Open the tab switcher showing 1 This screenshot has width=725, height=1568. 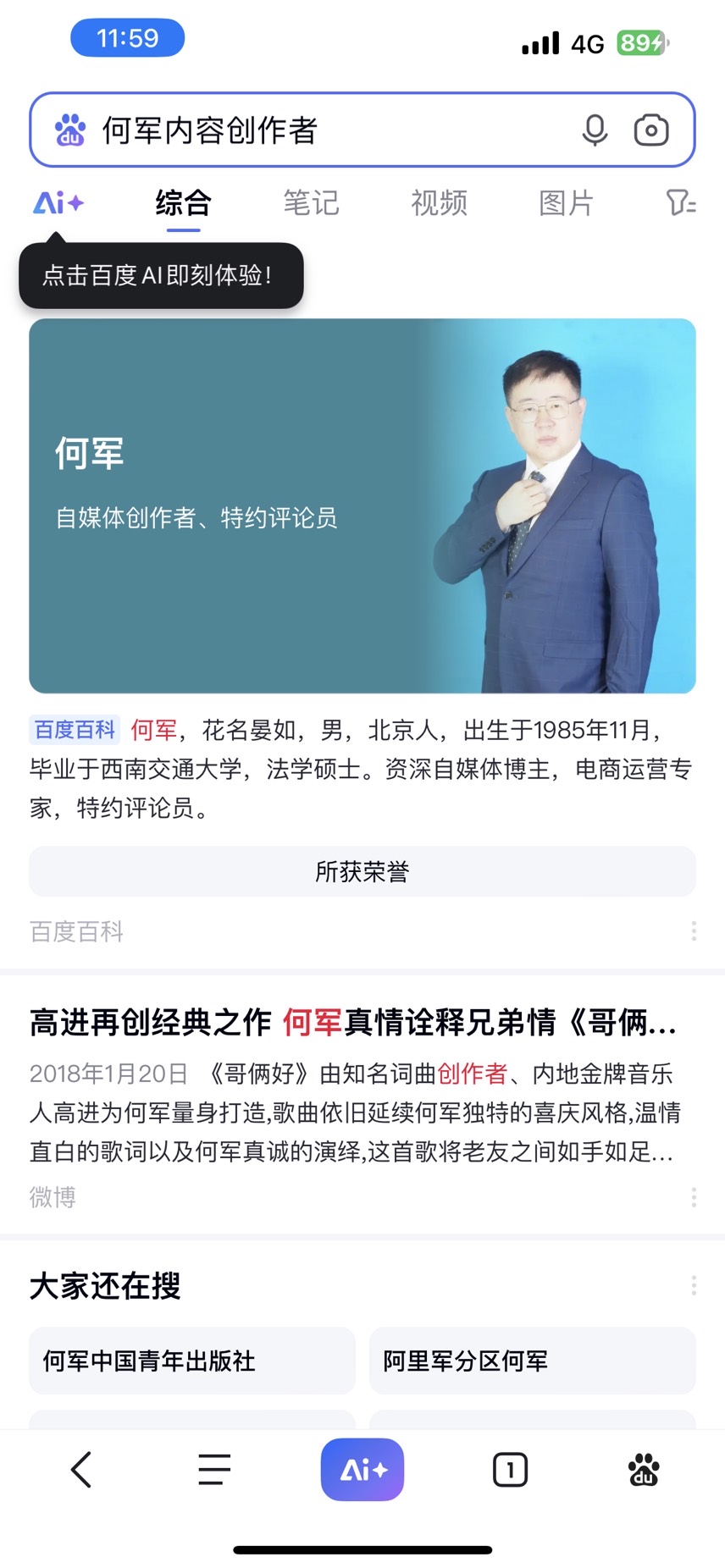510,1470
